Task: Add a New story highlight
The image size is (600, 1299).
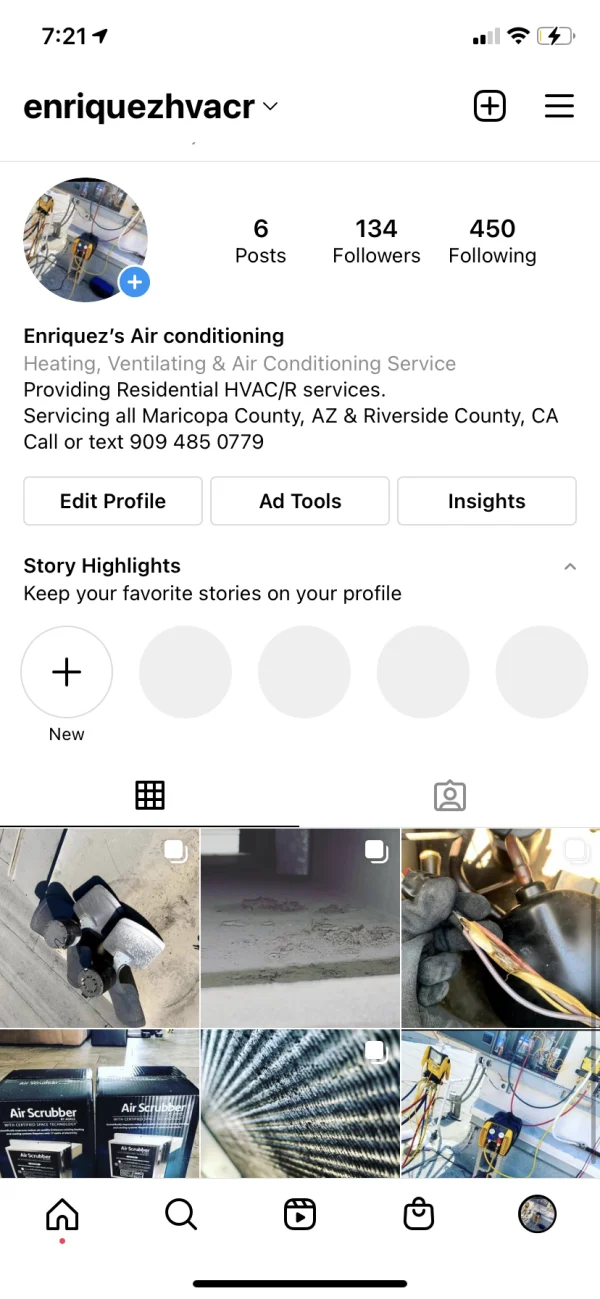Action: (67, 672)
